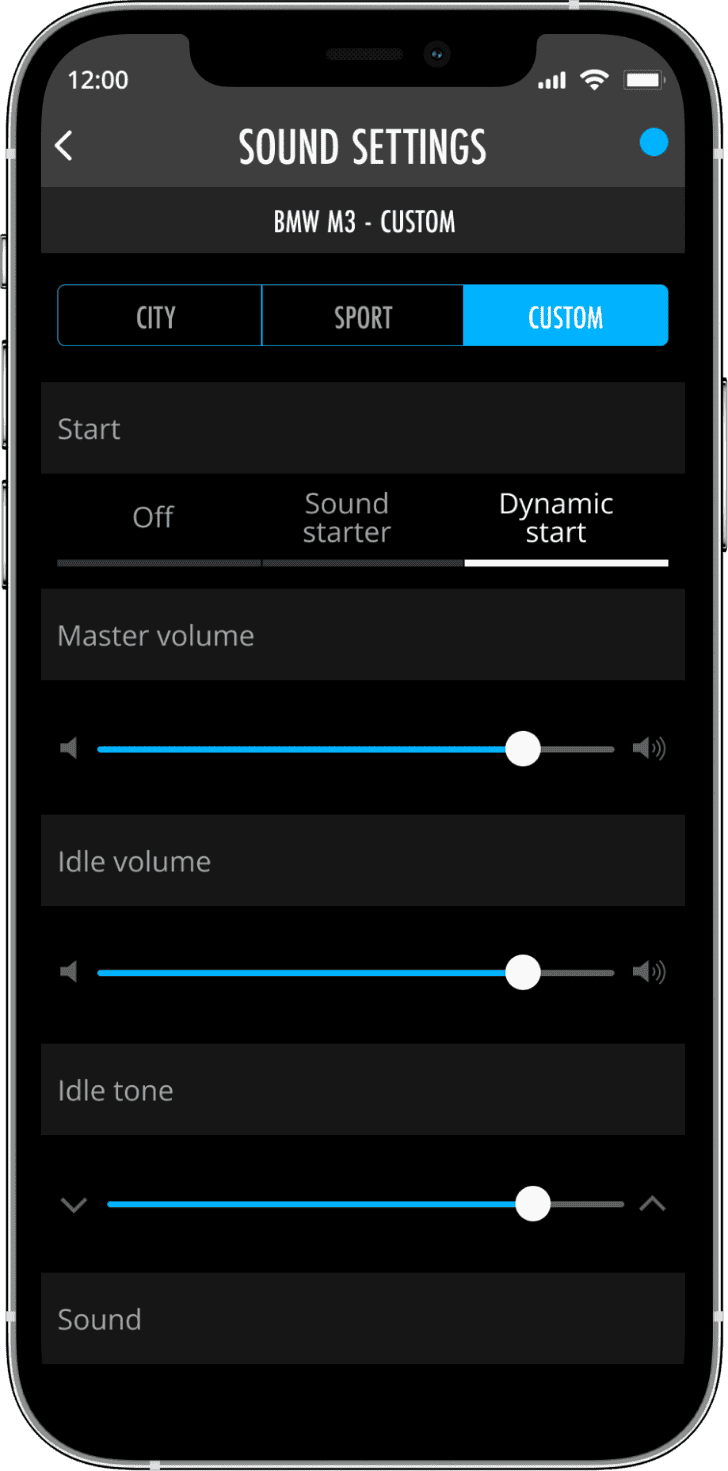Raise idle tone with the up chevron

point(652,1204)
